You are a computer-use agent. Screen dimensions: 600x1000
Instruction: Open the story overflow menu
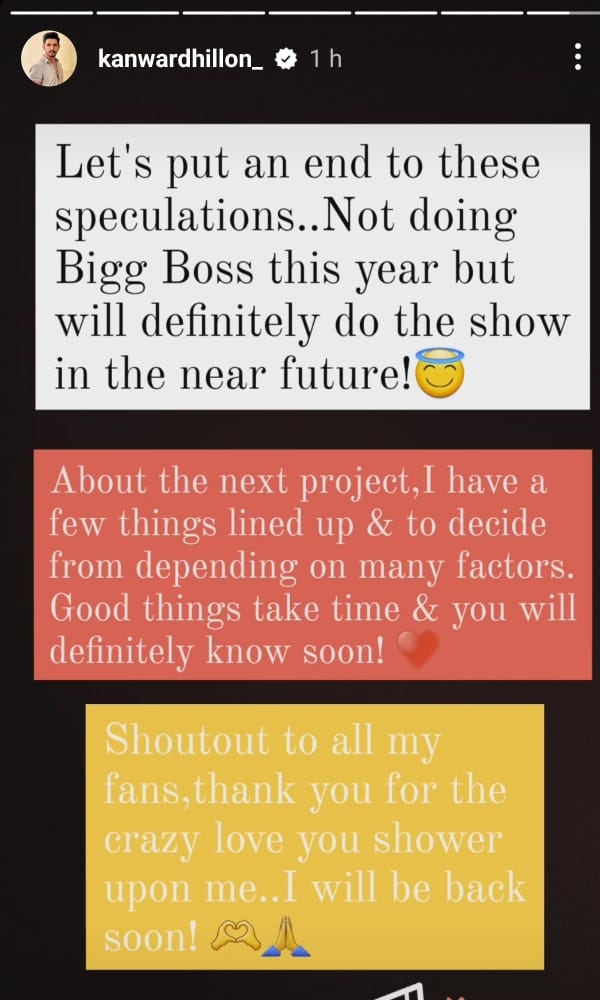click(x=577, y=58)
